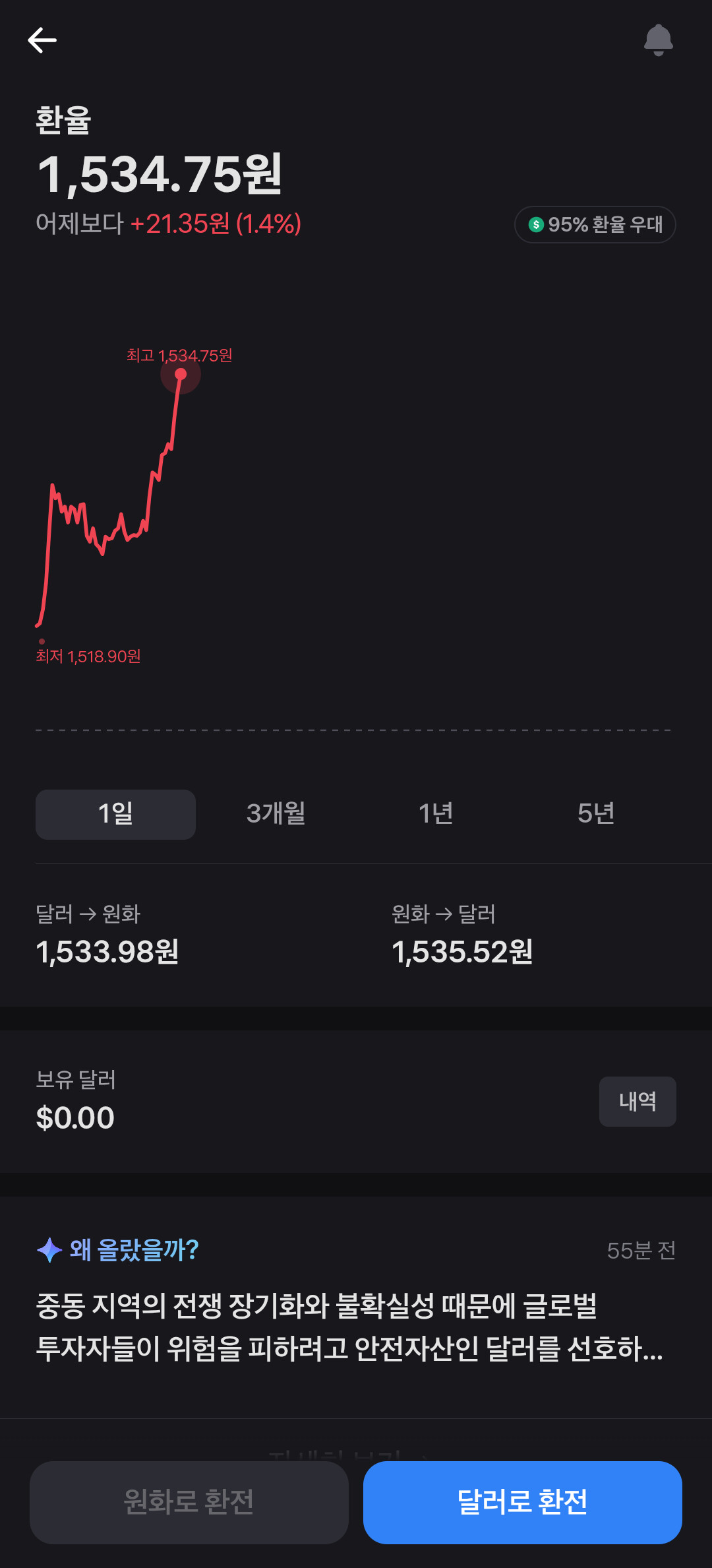The height and width of the screenshot is (1568, 712).
Task: Start exchange with 달러로 환전
Action: [523, 1502]
